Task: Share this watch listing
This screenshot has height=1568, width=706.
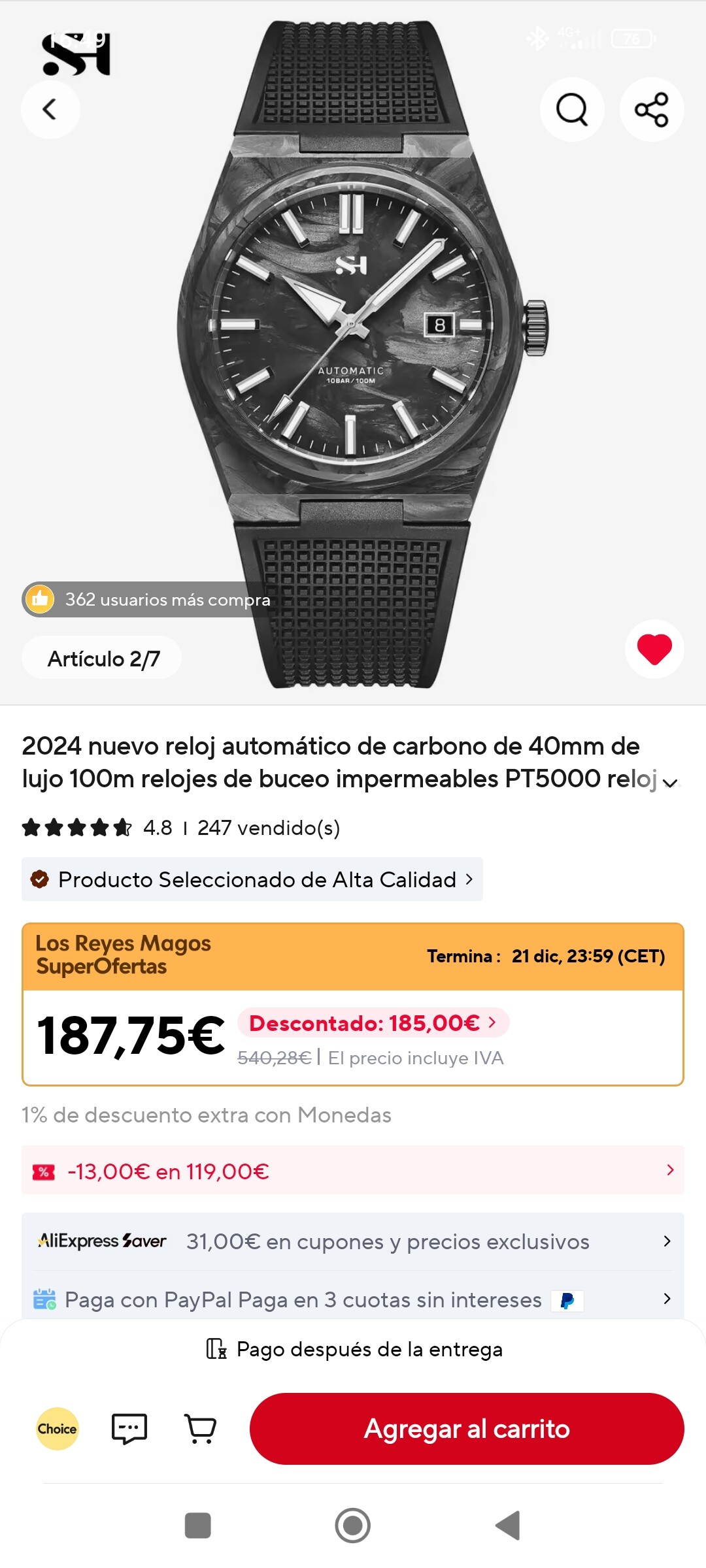Action: 652,109
